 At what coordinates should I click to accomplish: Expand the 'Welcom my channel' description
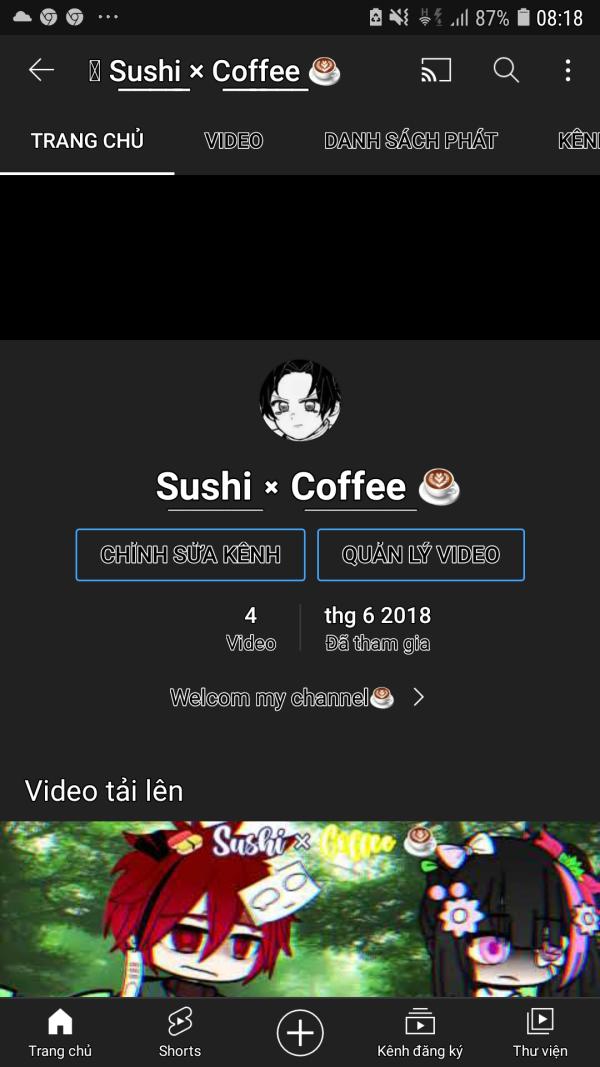297,698
